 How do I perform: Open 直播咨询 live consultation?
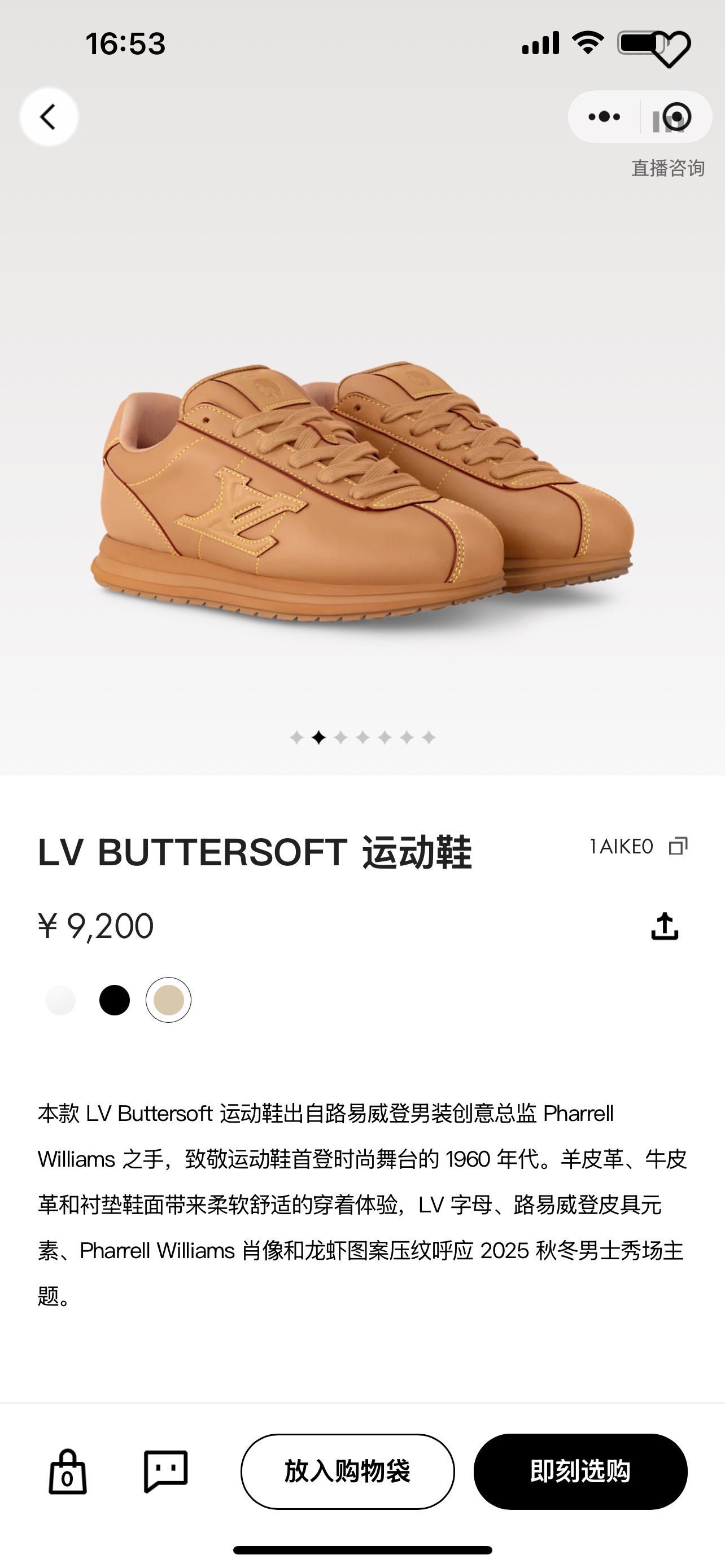[x=668, y=168]
